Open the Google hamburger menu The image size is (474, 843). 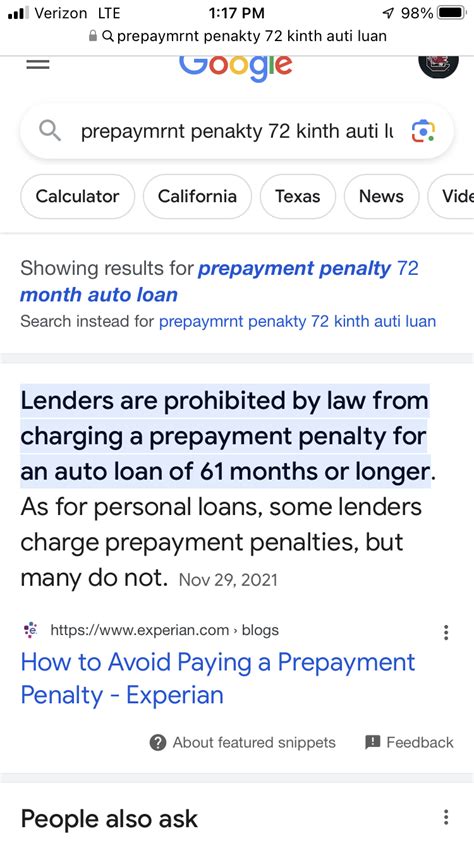pos(38,65)
